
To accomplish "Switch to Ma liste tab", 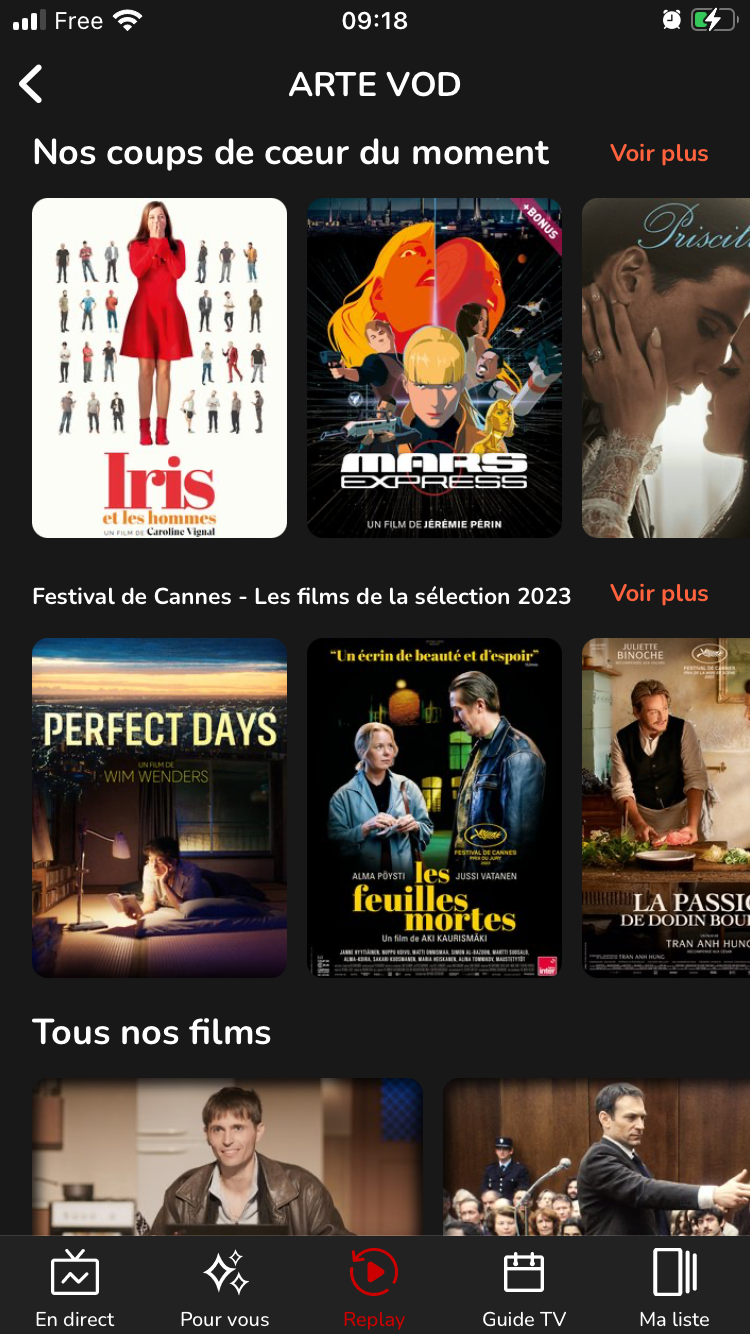I will click(674, 1288).
